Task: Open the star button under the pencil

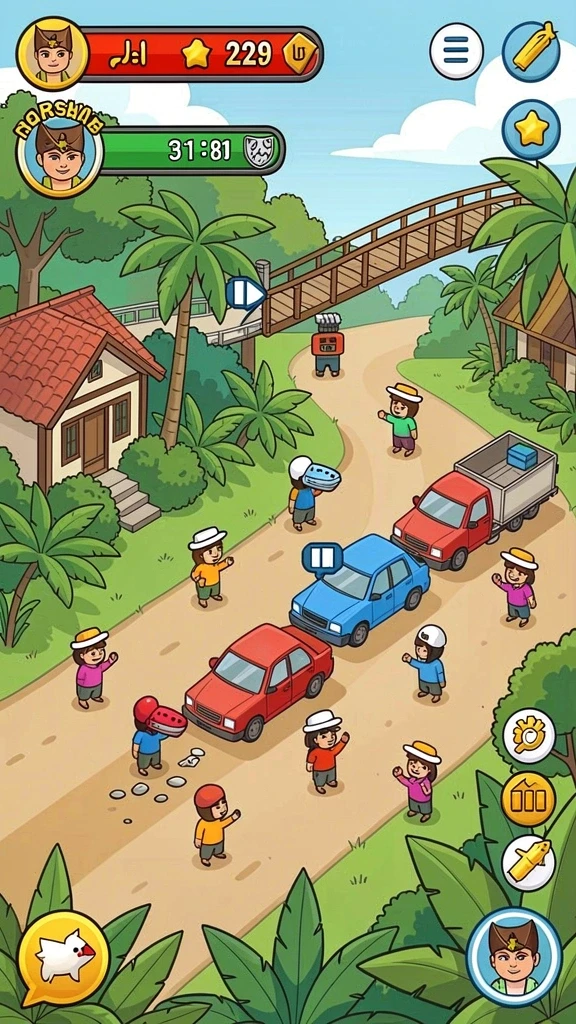Action: click(x=531, y=129)
